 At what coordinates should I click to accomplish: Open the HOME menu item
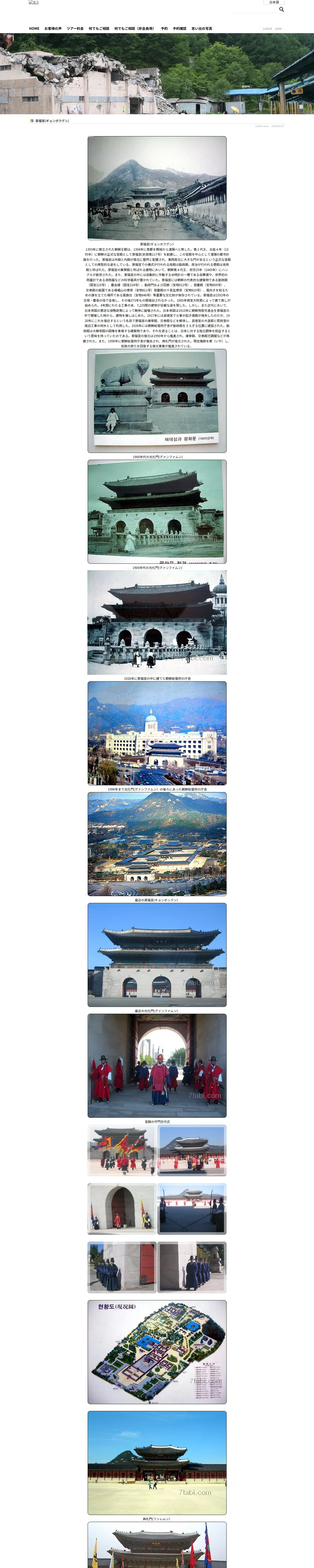[x=34, y=28]
